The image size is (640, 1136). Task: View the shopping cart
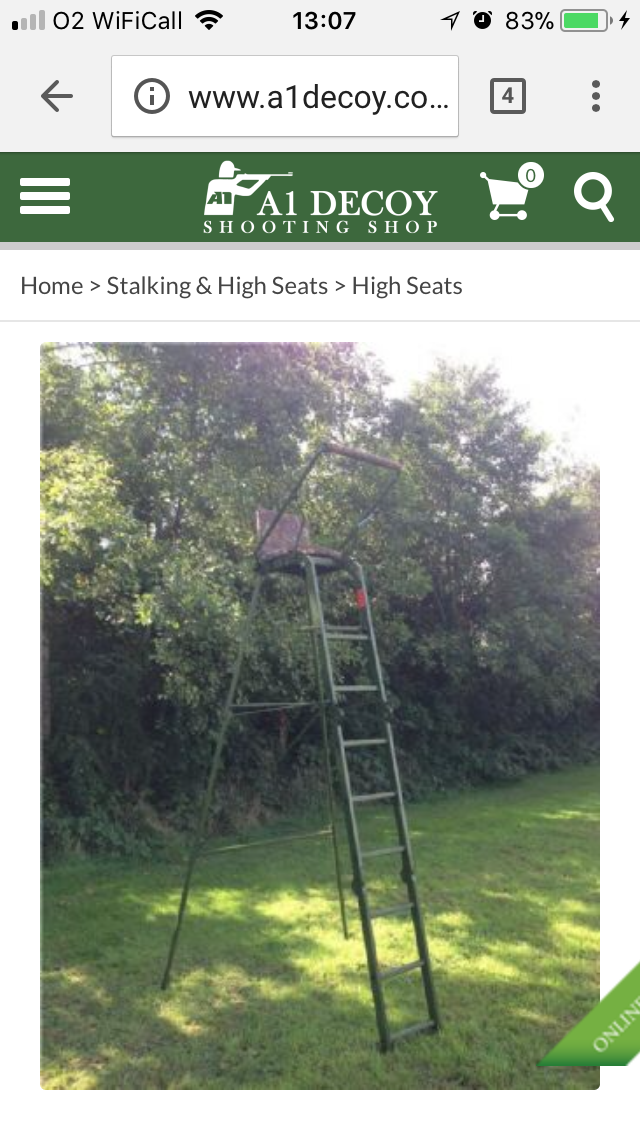point(510,193)
